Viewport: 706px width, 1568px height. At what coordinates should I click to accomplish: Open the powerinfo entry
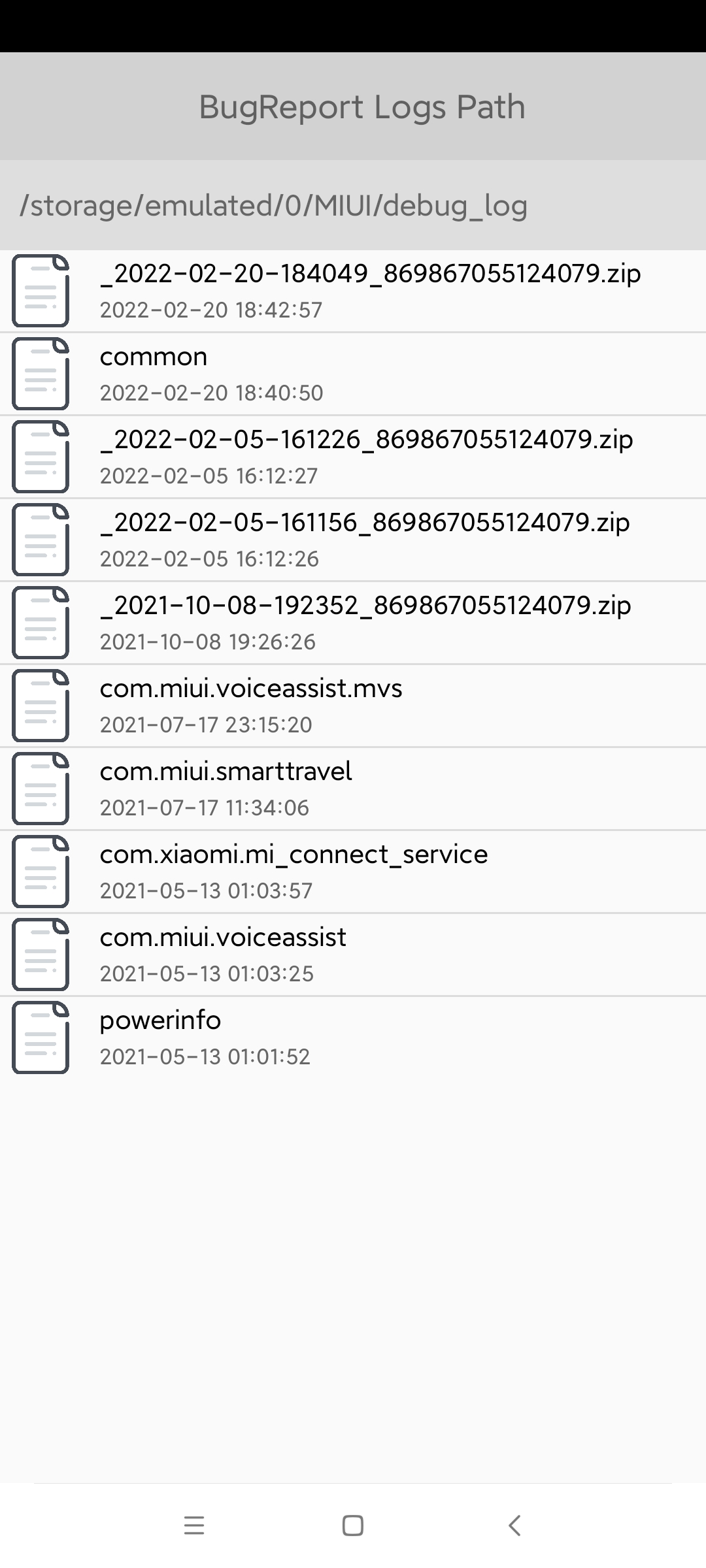353,1037
